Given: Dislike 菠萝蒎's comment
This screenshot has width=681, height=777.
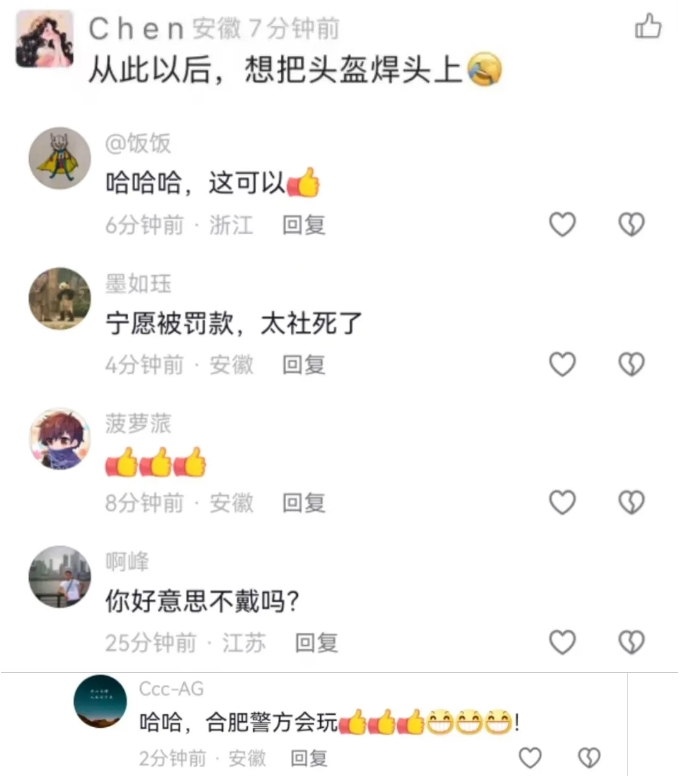Looking at the screenshot, I should pyautogui.click(x=631, y=502).
